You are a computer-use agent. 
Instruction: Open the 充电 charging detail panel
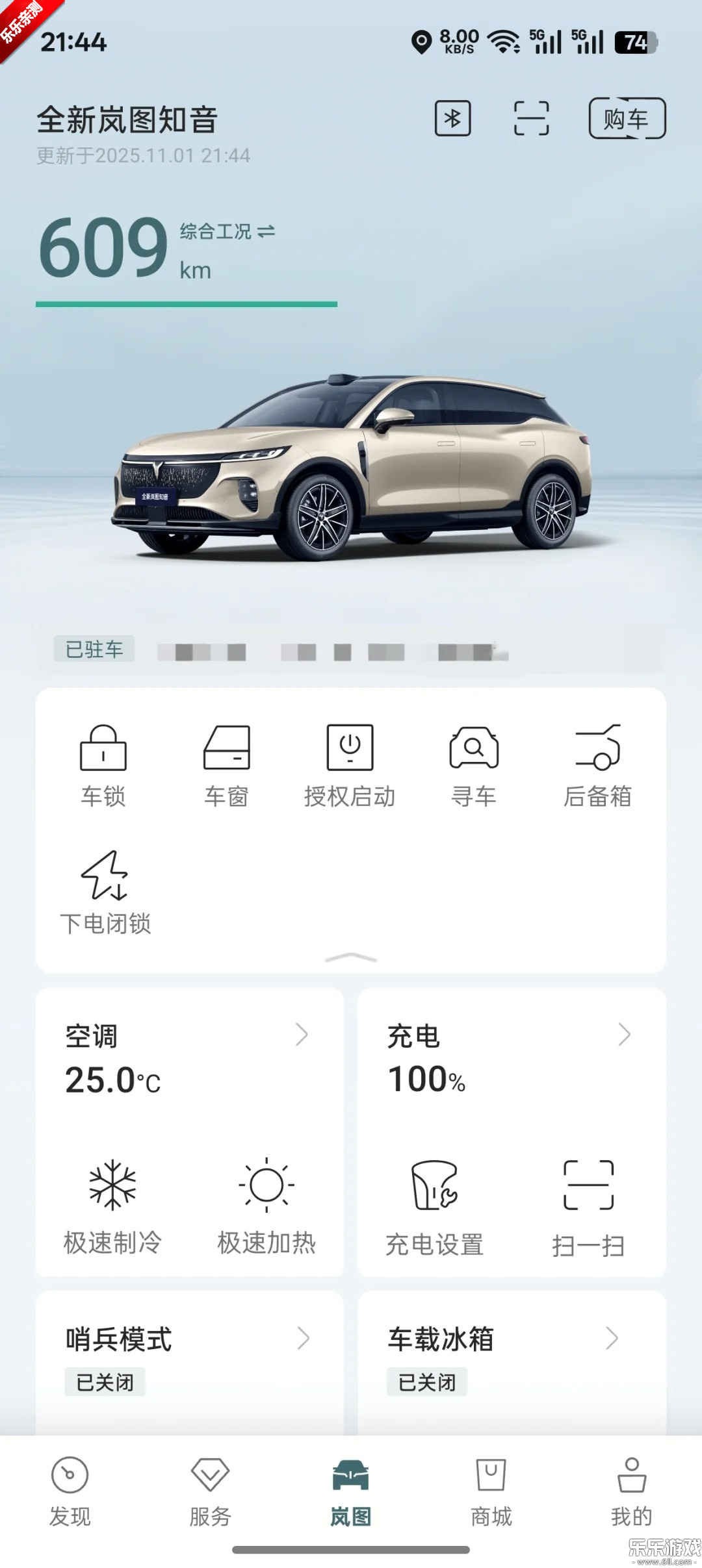[x=512, y=1035]
